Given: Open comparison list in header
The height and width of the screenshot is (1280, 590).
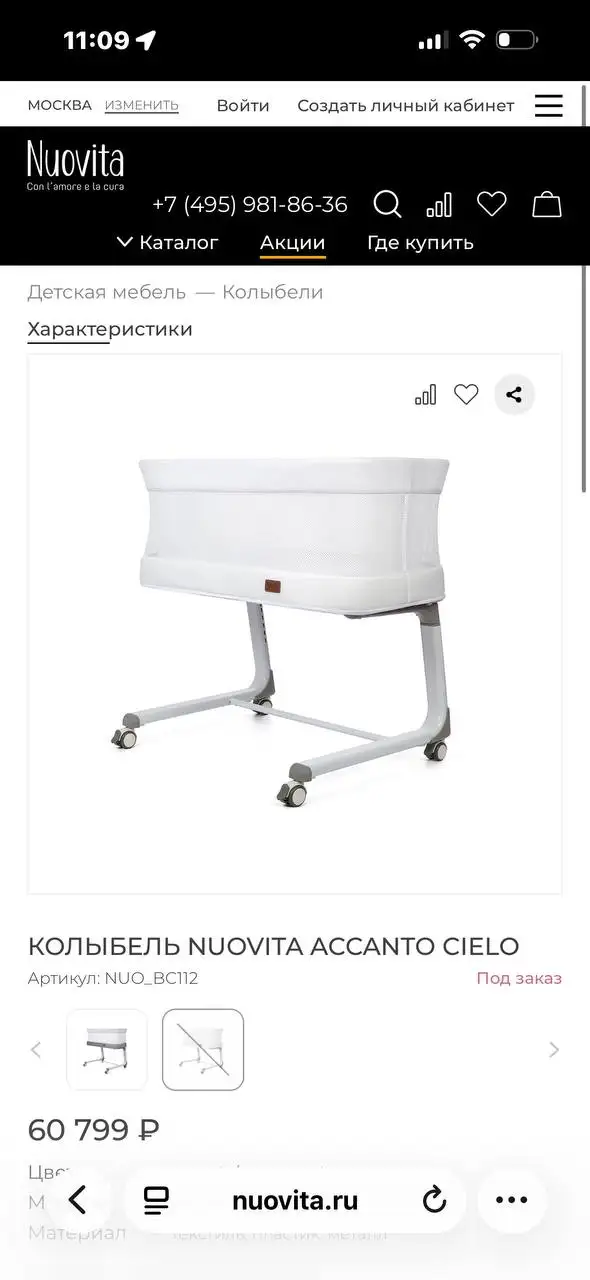Looking at the screenshot, I should click(x=439, y=204).
